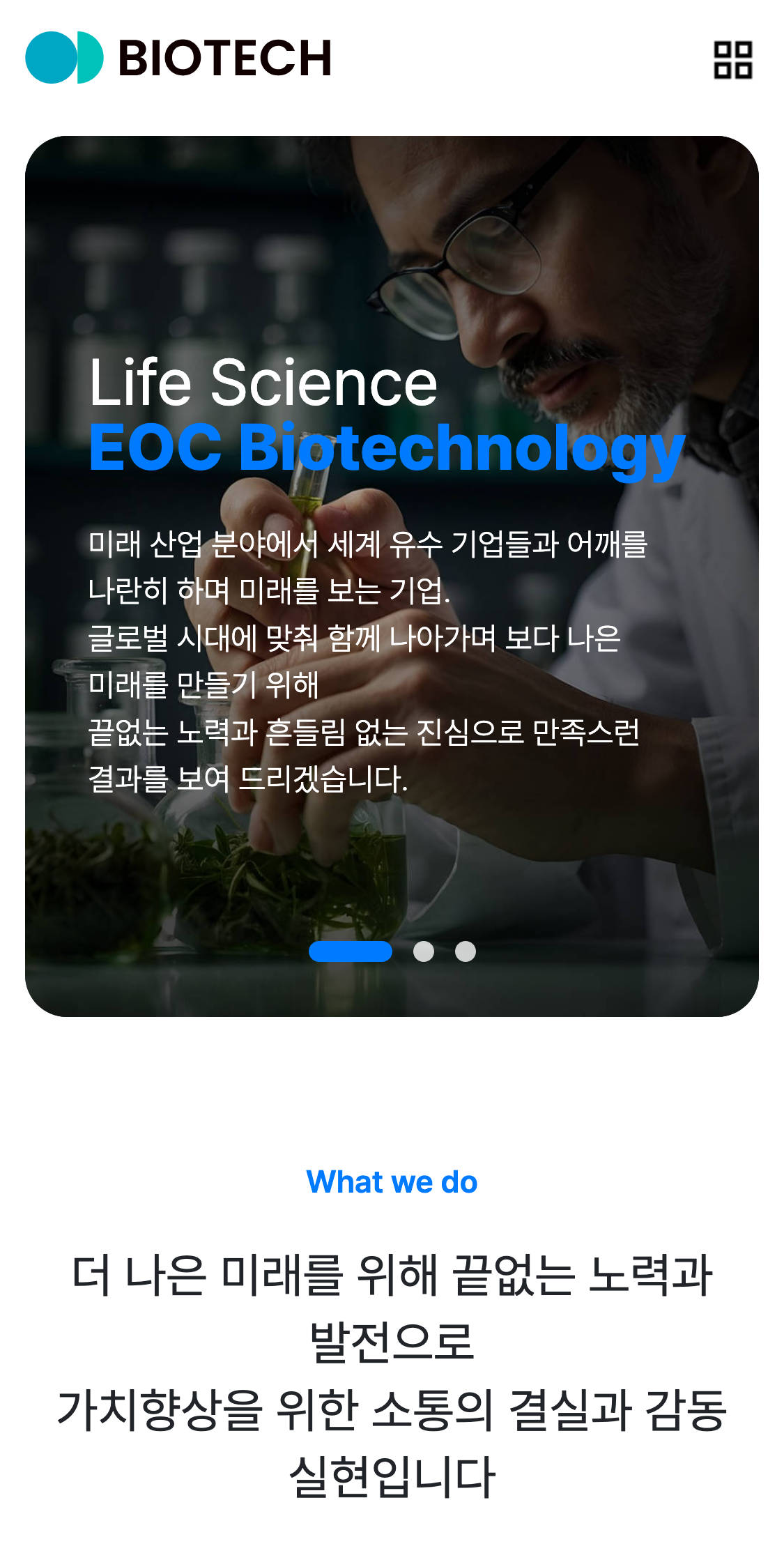Select the second slide indicator dot
The width and height of the screenshot is (784, 1553).
tap(424, 951)
